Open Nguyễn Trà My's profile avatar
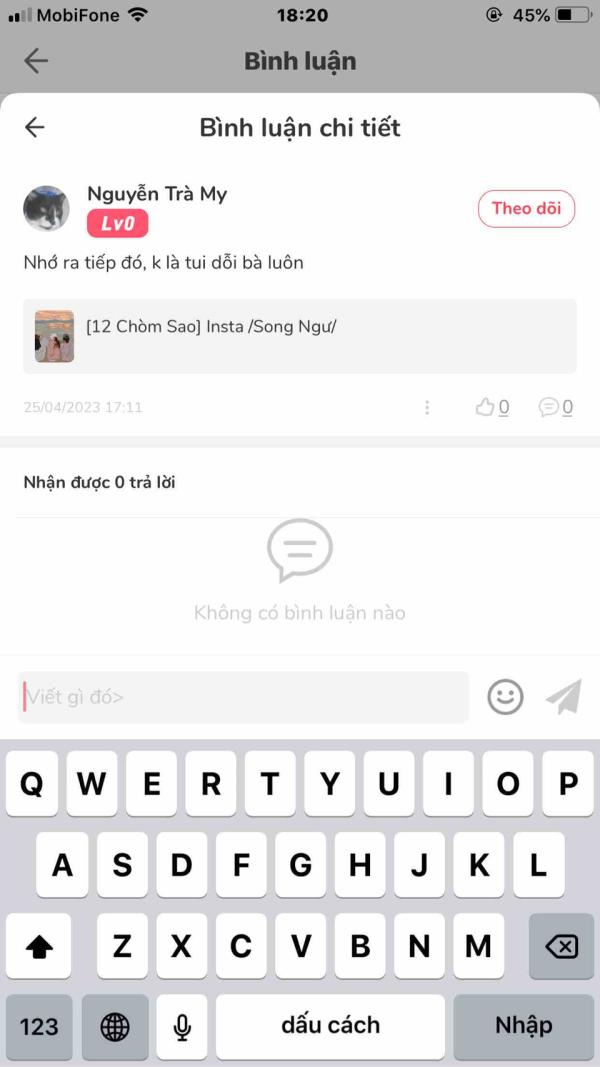The height and width of the screenshot is (1067, 600). click(46, 208)
